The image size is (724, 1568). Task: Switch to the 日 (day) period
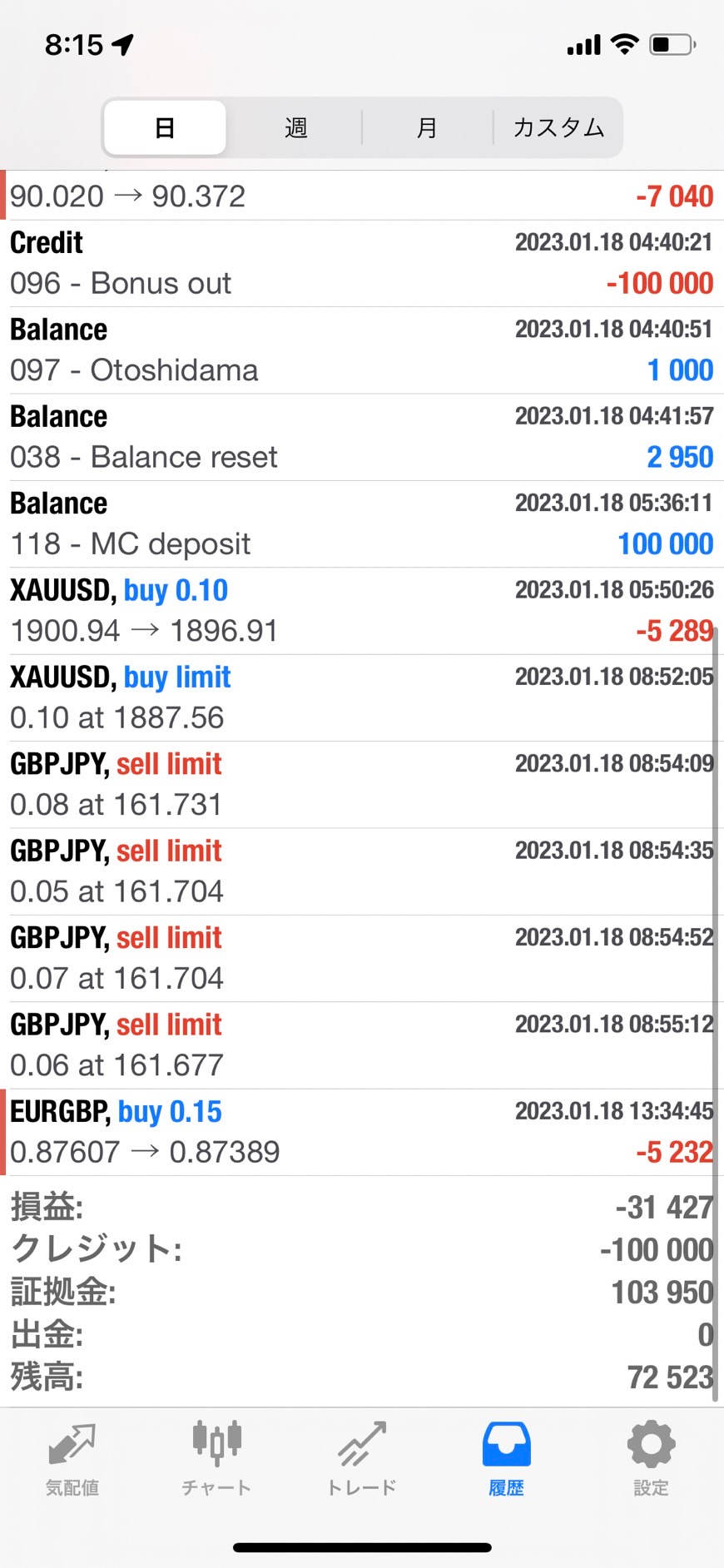point(165,128)
